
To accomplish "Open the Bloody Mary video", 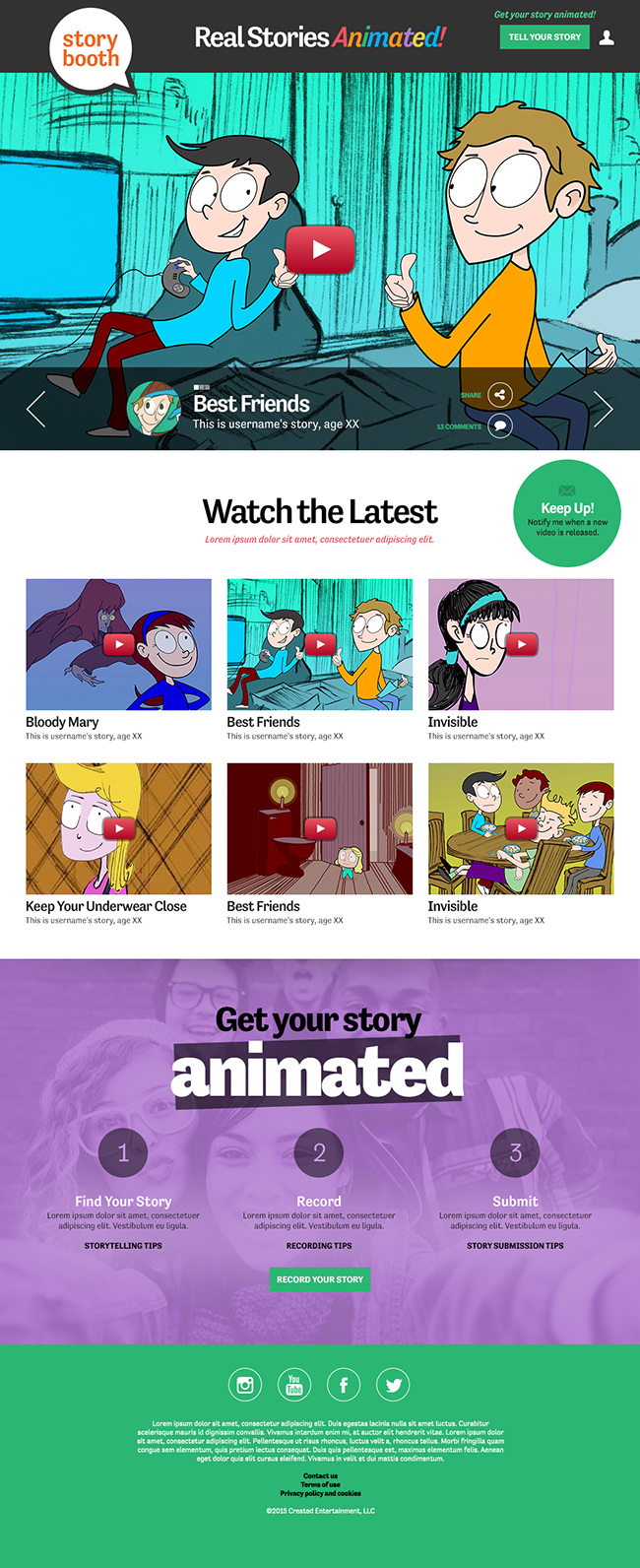I will pyautogui.click(x=118, y=644).
